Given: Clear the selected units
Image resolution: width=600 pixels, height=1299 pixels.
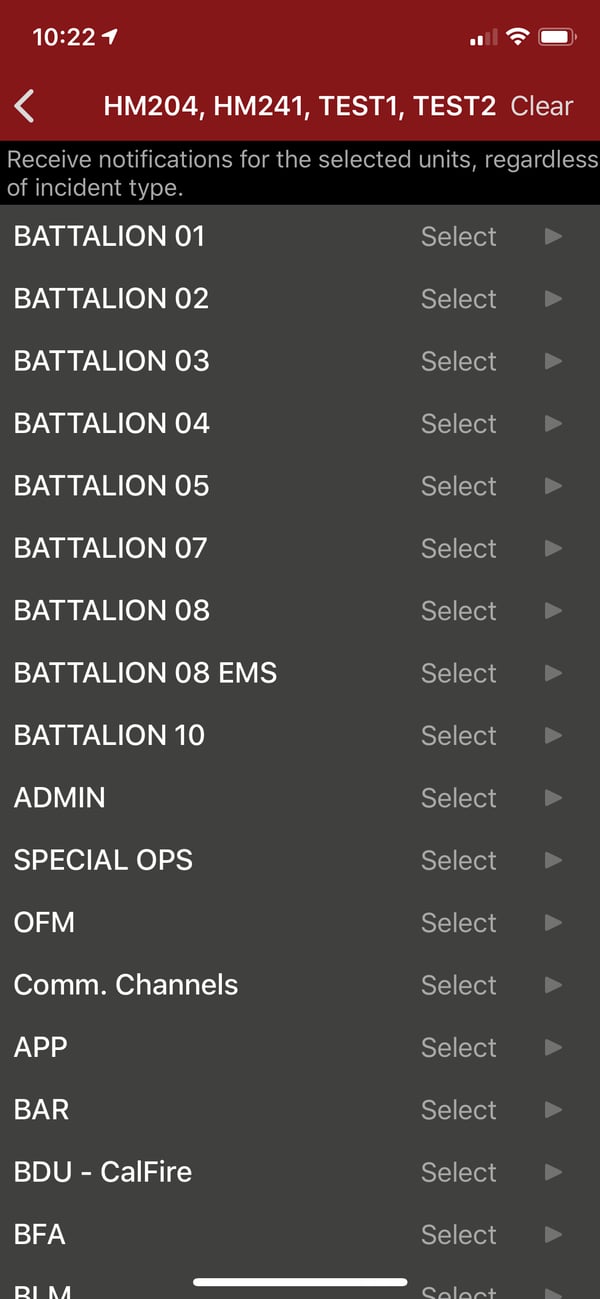Looking at the screenshot, I should [x=541, y=106].
